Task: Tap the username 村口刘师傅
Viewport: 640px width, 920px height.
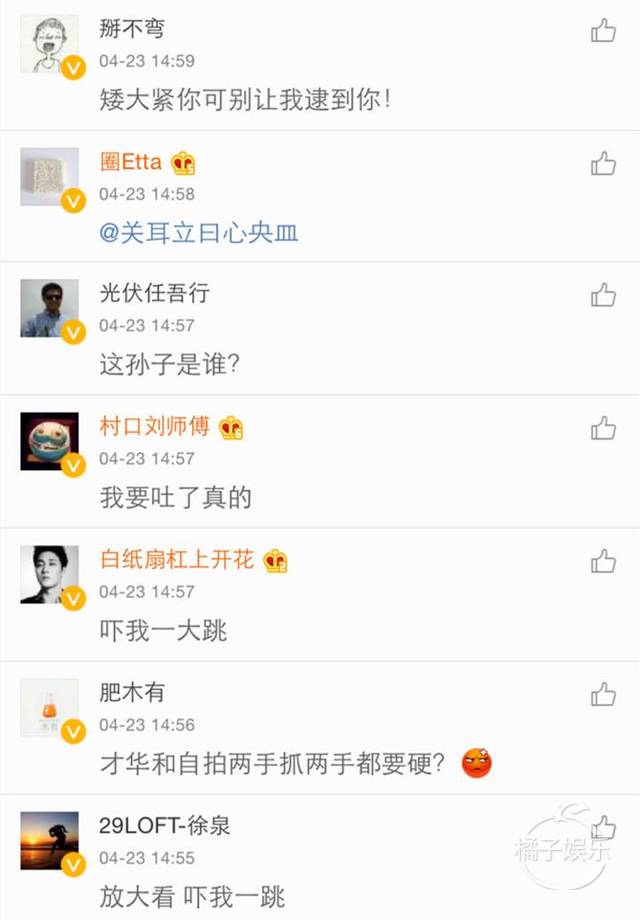Action: (155, 426)
